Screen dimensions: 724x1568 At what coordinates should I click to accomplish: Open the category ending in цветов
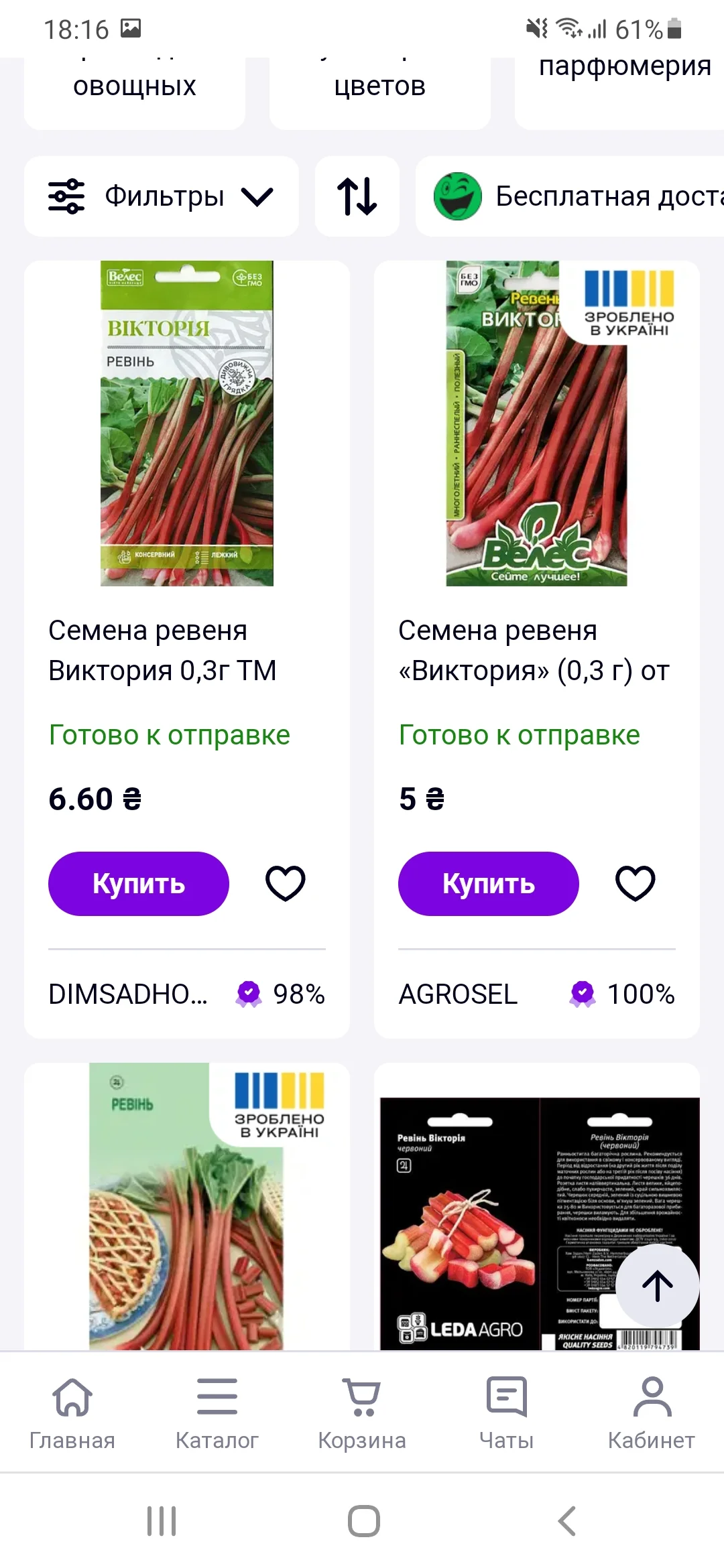point(380,90)
